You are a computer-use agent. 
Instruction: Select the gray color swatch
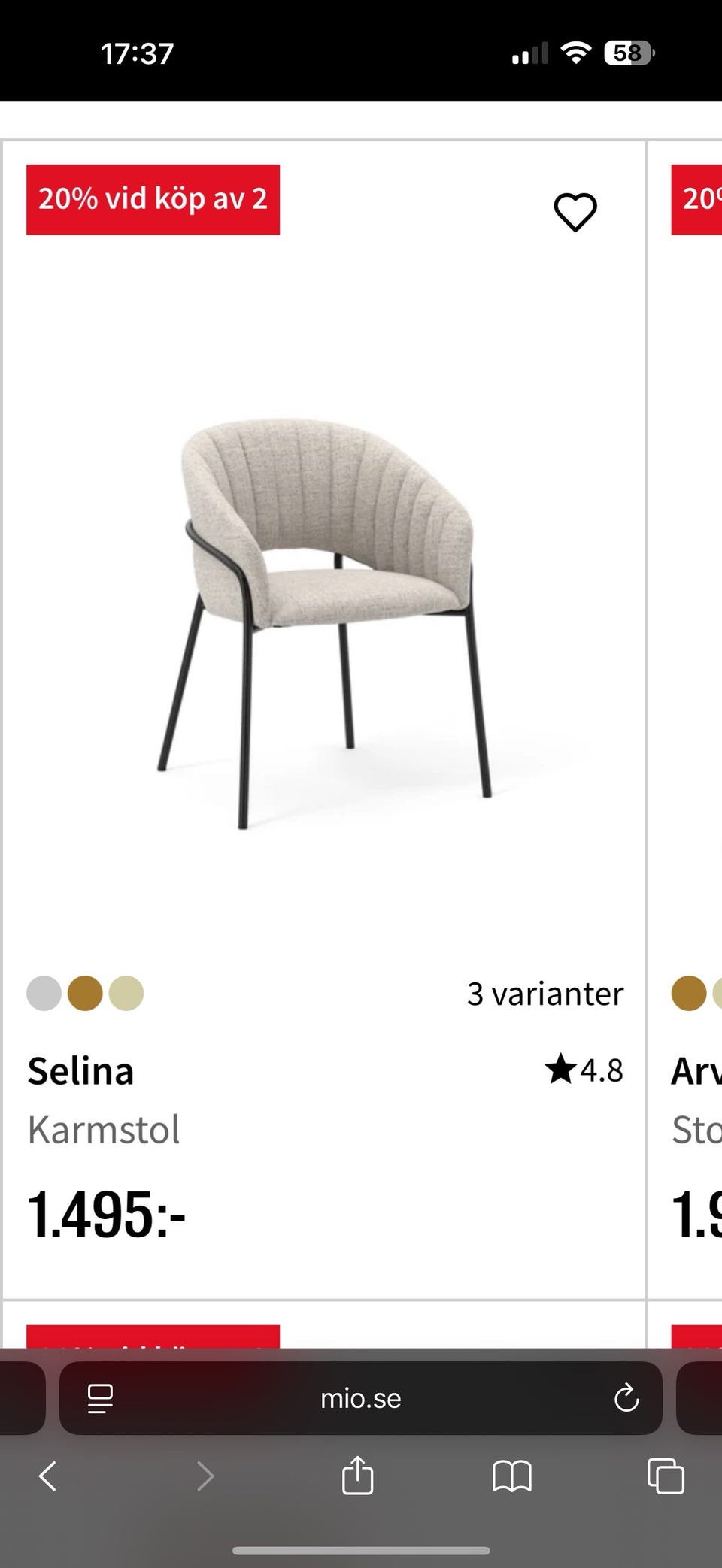coord(44,993)
